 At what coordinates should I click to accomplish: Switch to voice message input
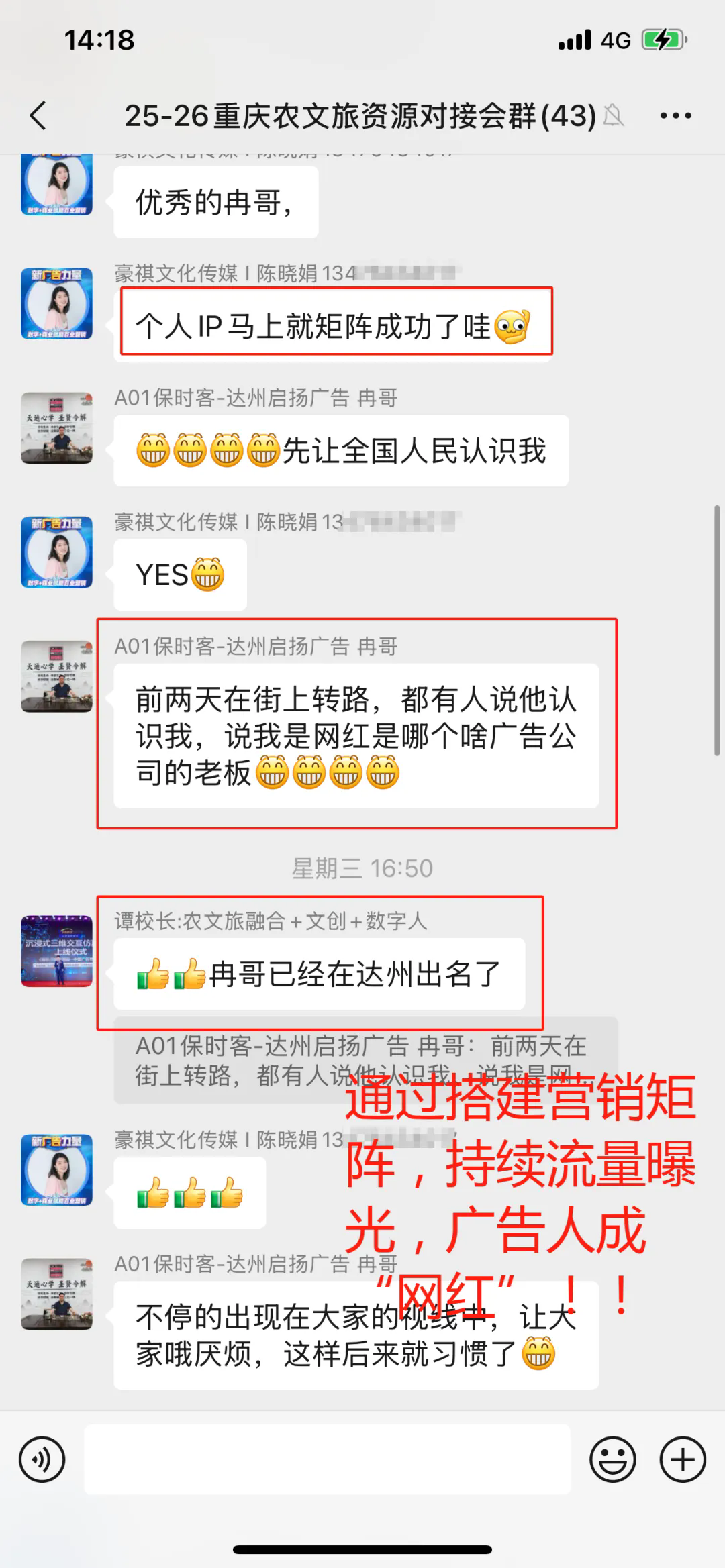42,1459
